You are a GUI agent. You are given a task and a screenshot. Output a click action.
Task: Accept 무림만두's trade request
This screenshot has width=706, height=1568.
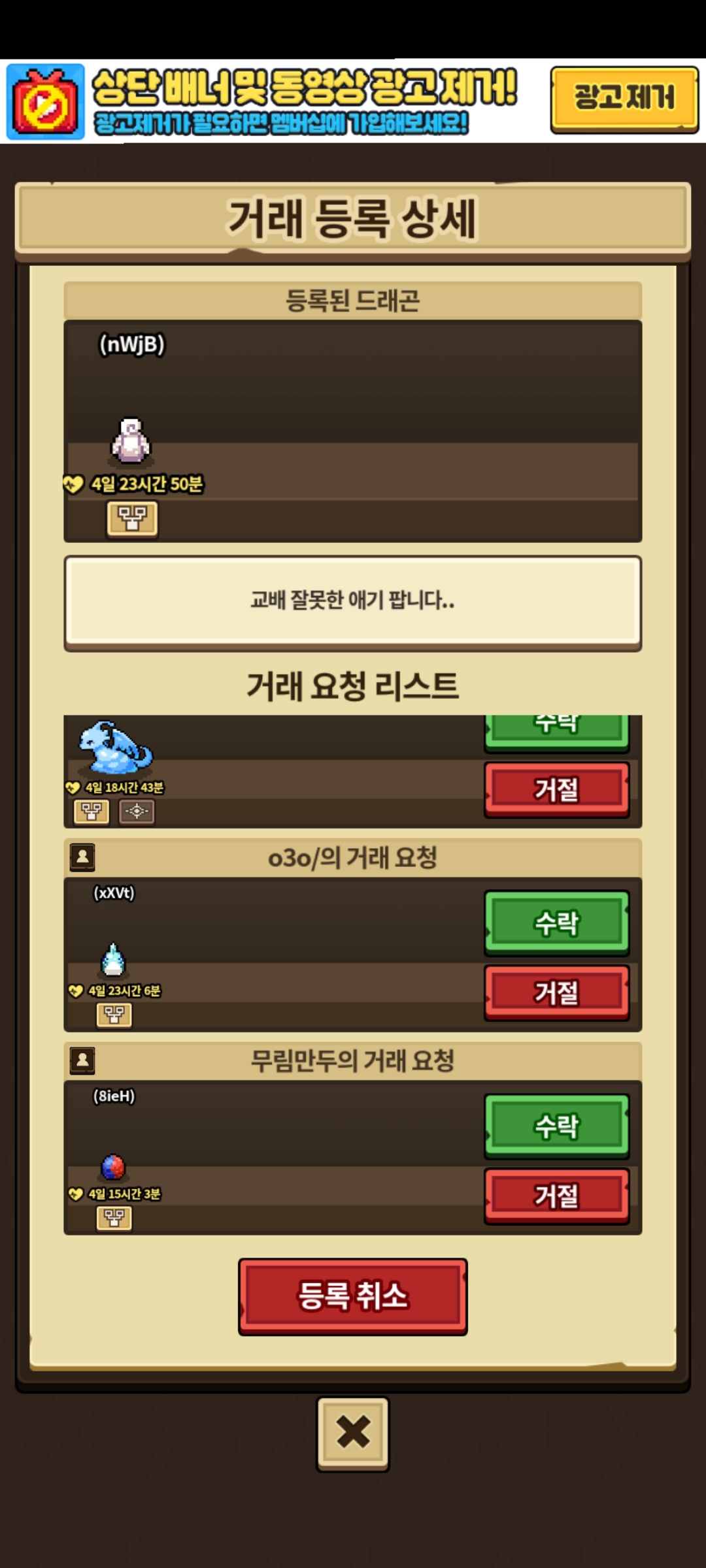[556, 1125]
